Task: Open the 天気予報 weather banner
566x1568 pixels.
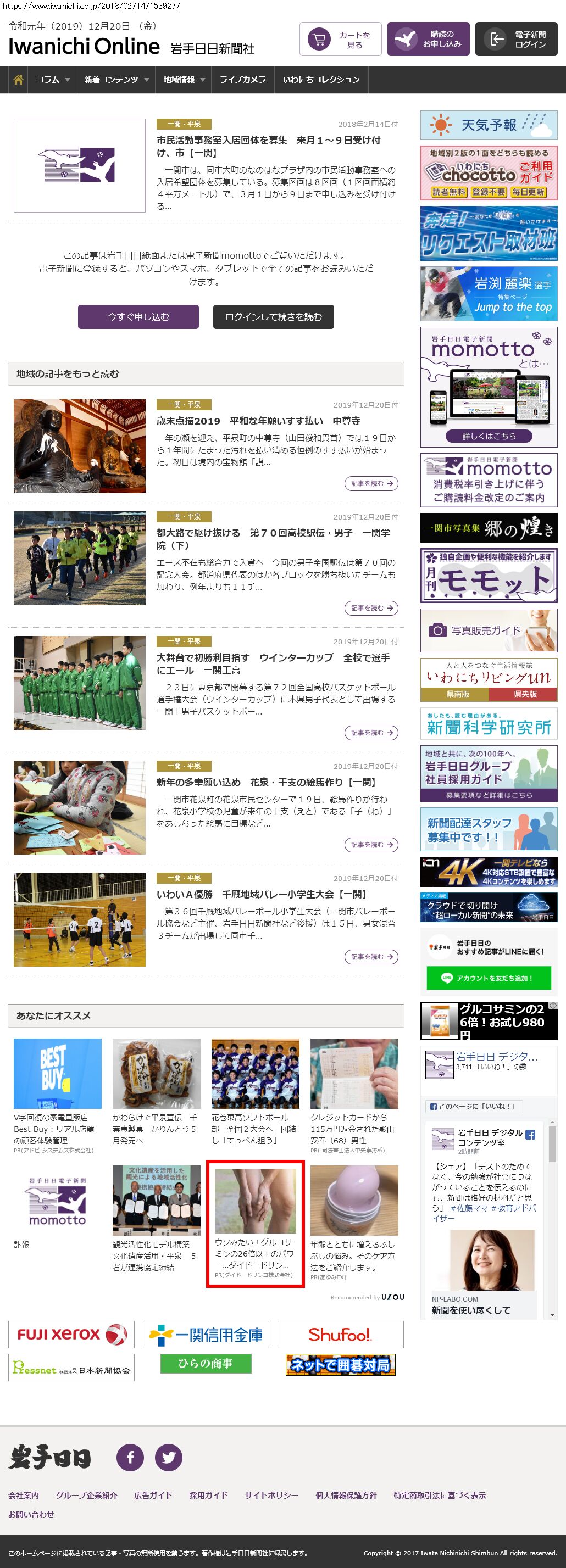Action: tap(489, 125)
